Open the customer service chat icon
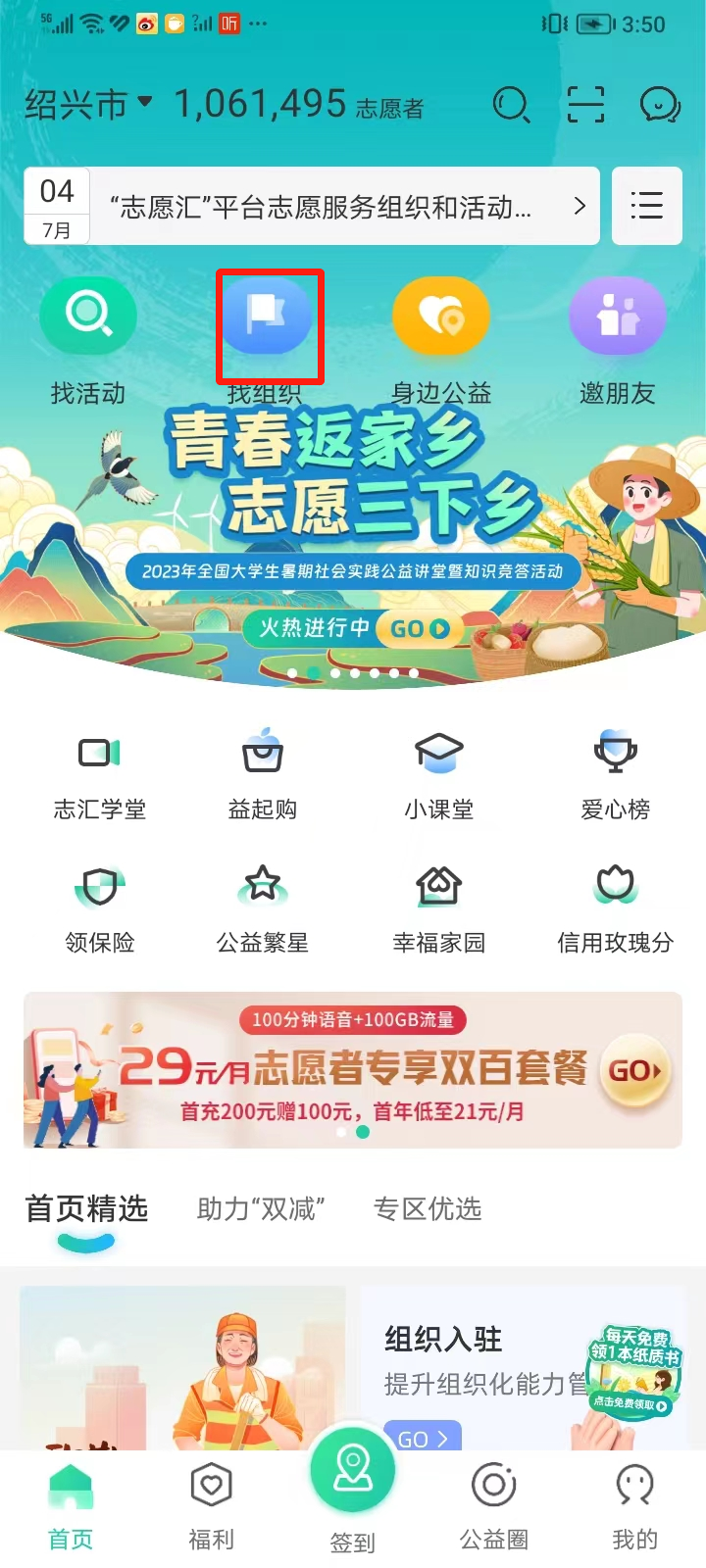The height and width of the screenshot is (1568, 706). point(660,104)
